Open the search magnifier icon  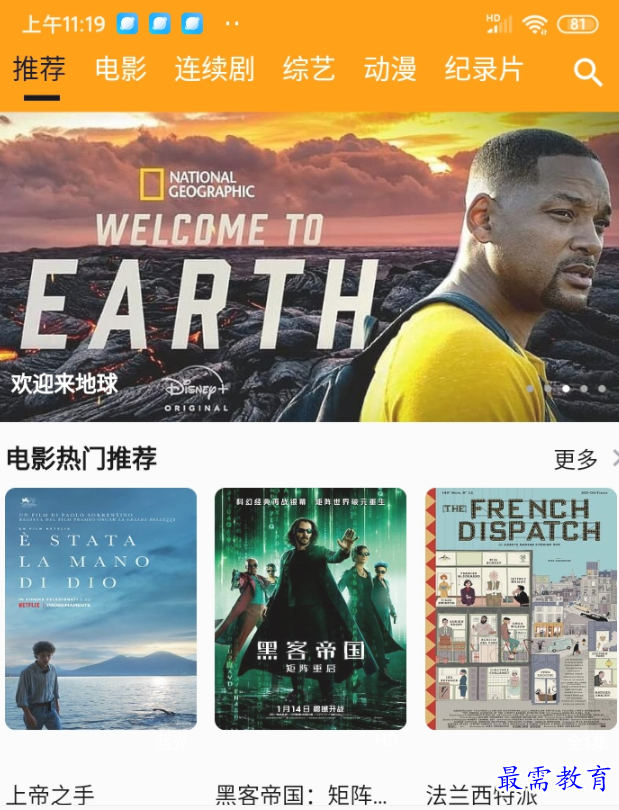588,71
